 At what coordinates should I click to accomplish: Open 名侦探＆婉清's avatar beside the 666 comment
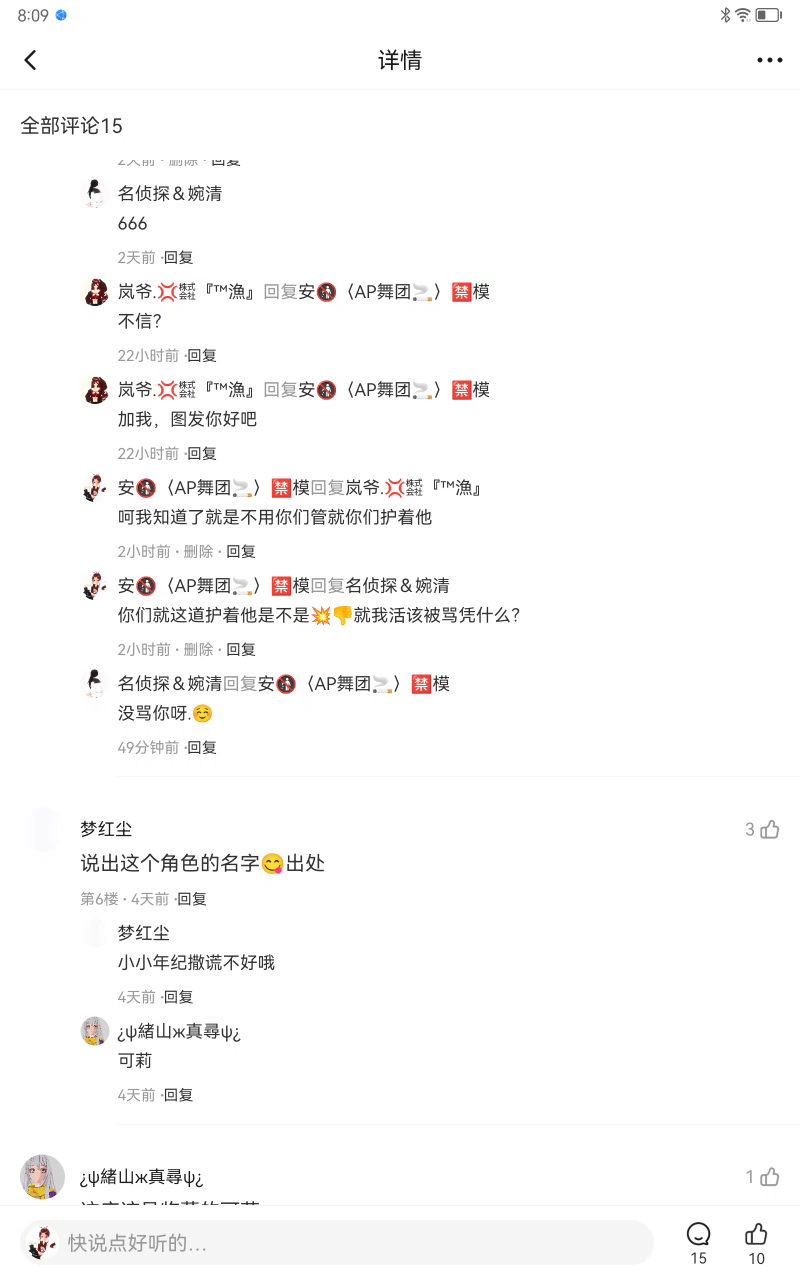pos(95,193)
